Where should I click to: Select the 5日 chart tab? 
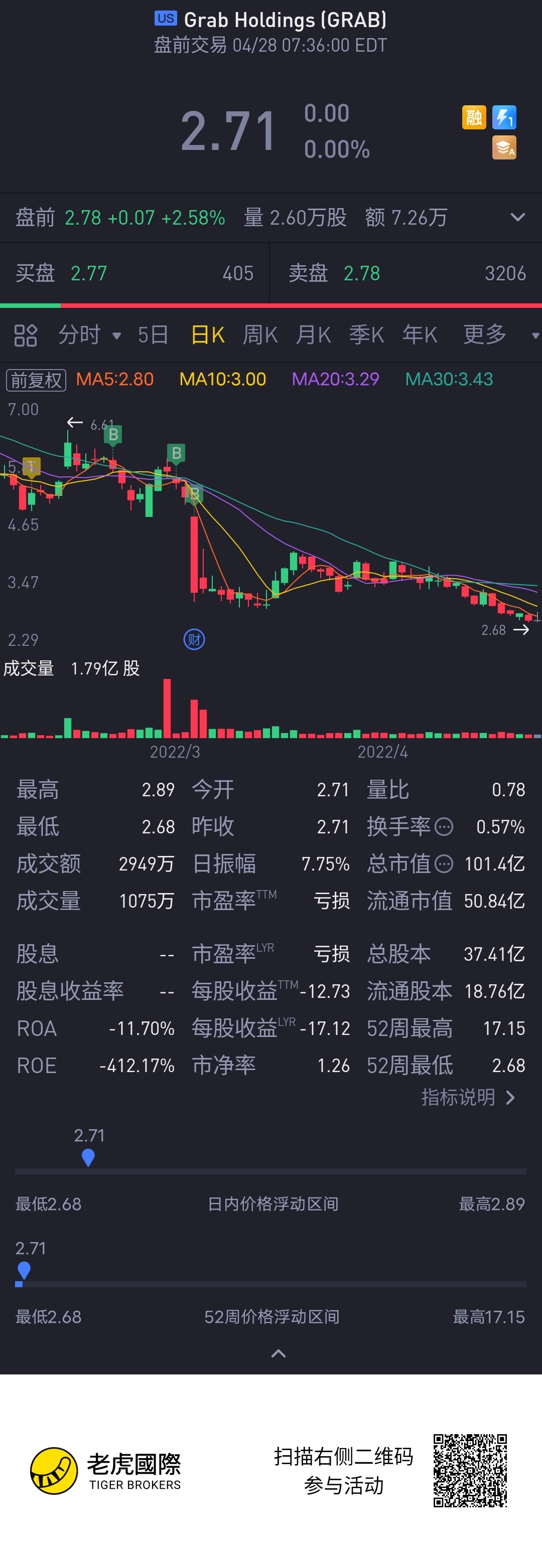[x=153, y=335]
